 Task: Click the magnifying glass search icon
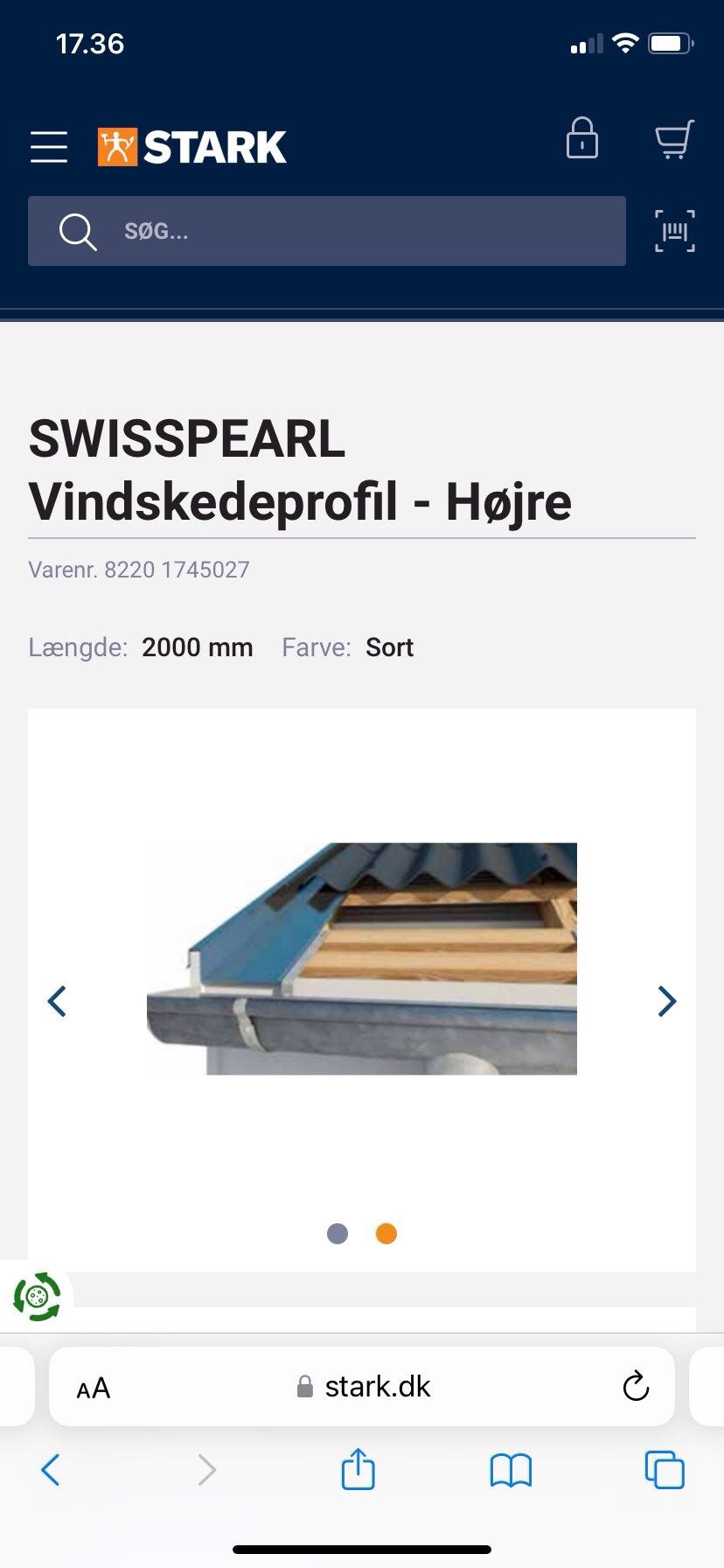pos(77,232)
